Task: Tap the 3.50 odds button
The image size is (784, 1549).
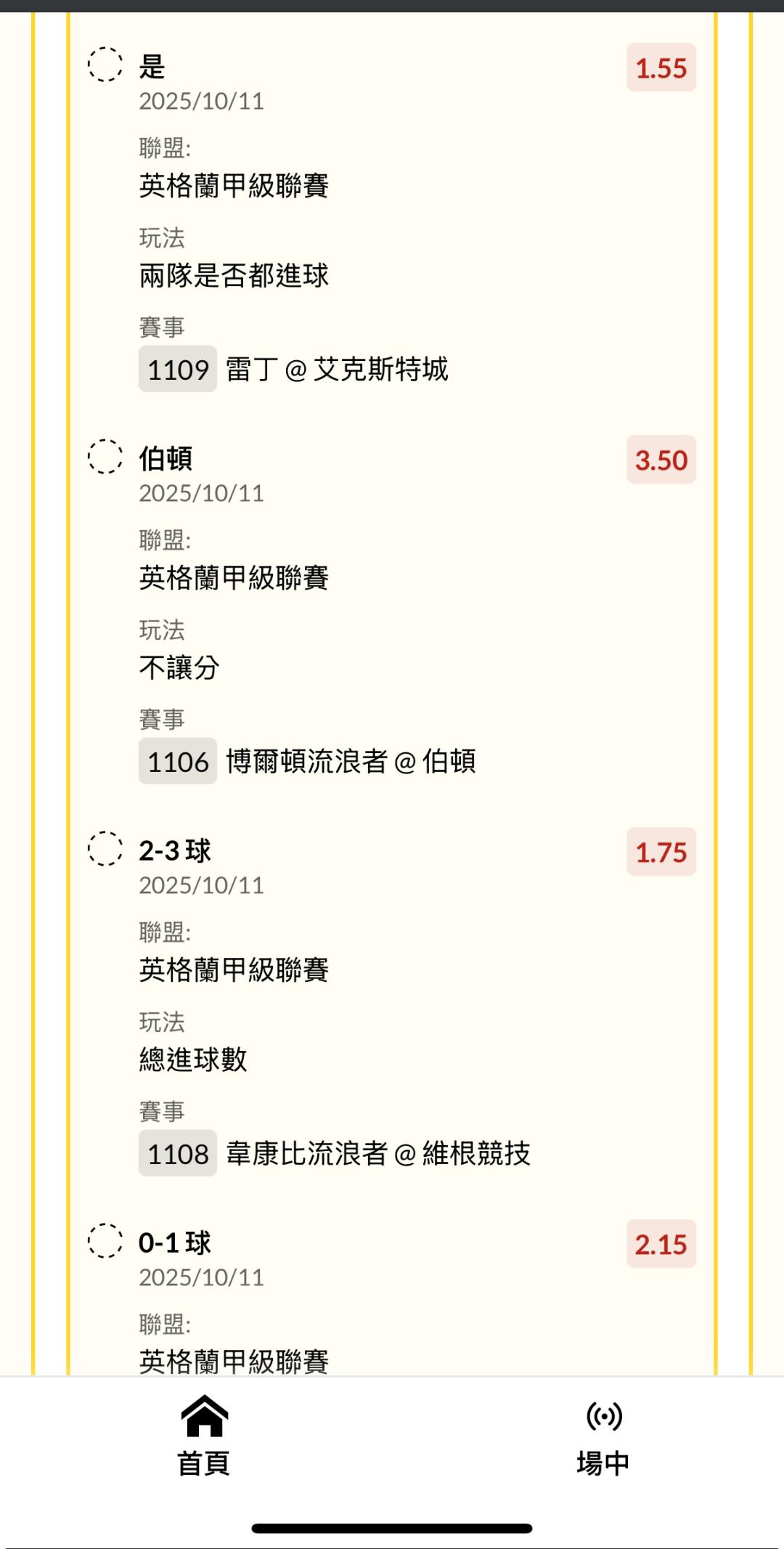Action: pyautogui.click(x=661, y=460)
